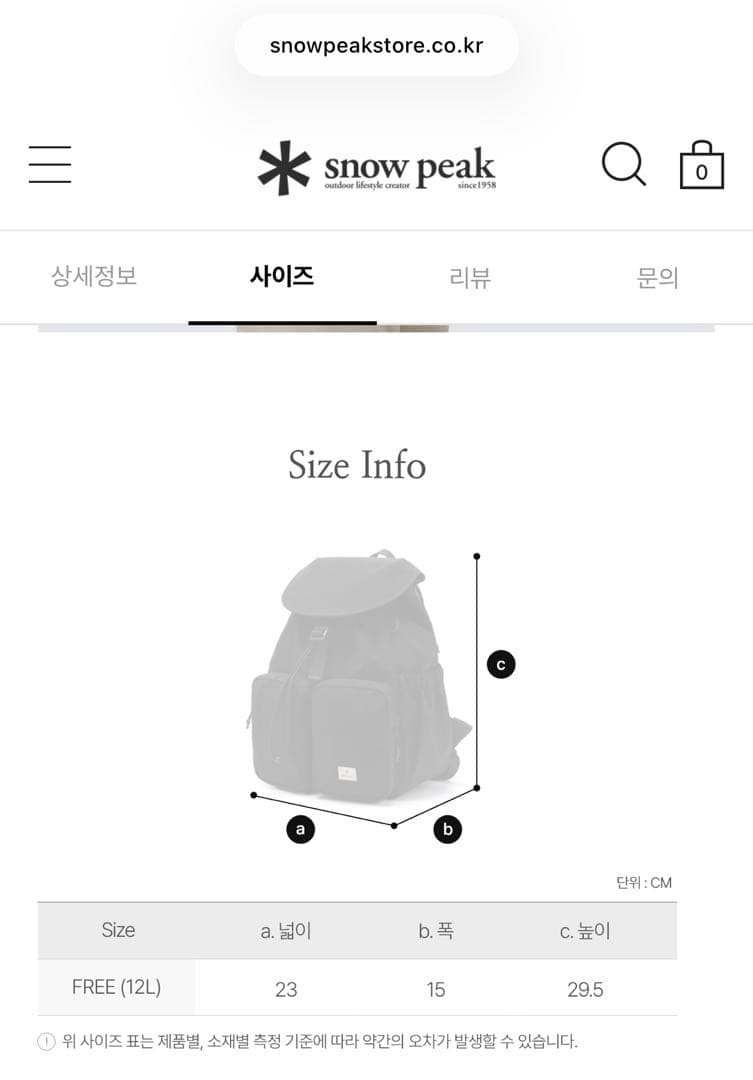
Task: Select the 문의 tab
Action: tap(657, 277)
